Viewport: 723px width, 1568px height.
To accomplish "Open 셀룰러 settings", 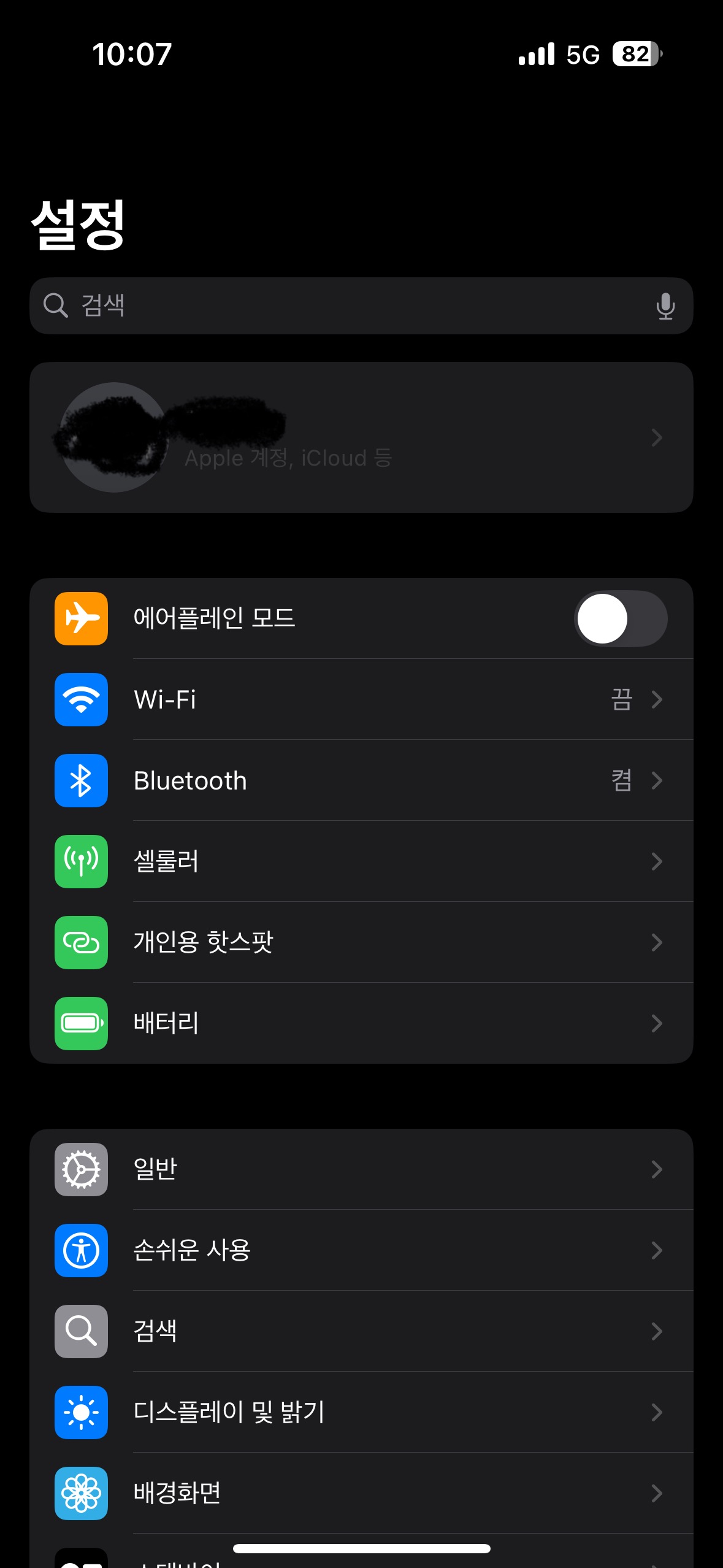I will (x=361, y=861).
